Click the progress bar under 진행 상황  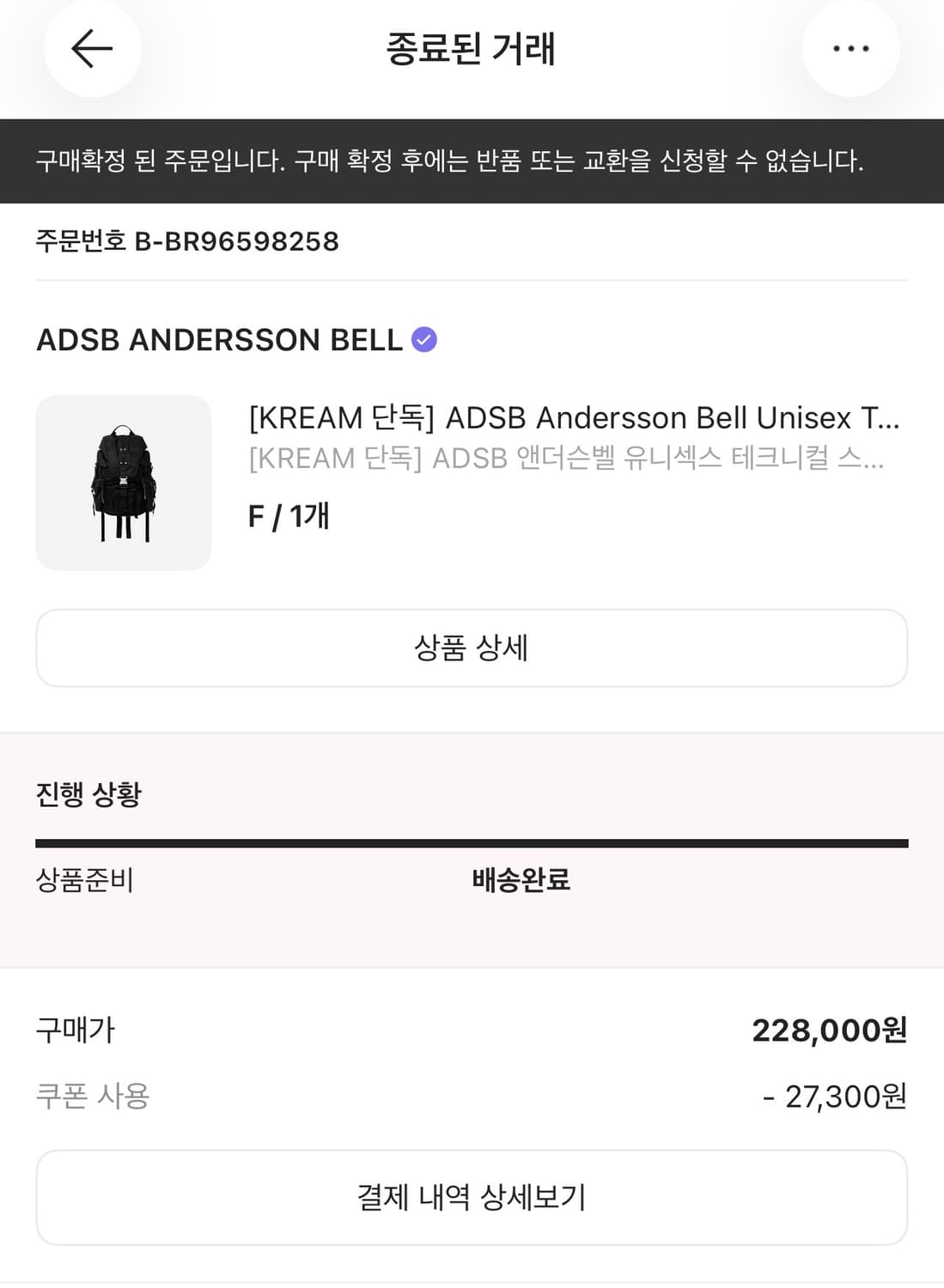coord(472,842)
